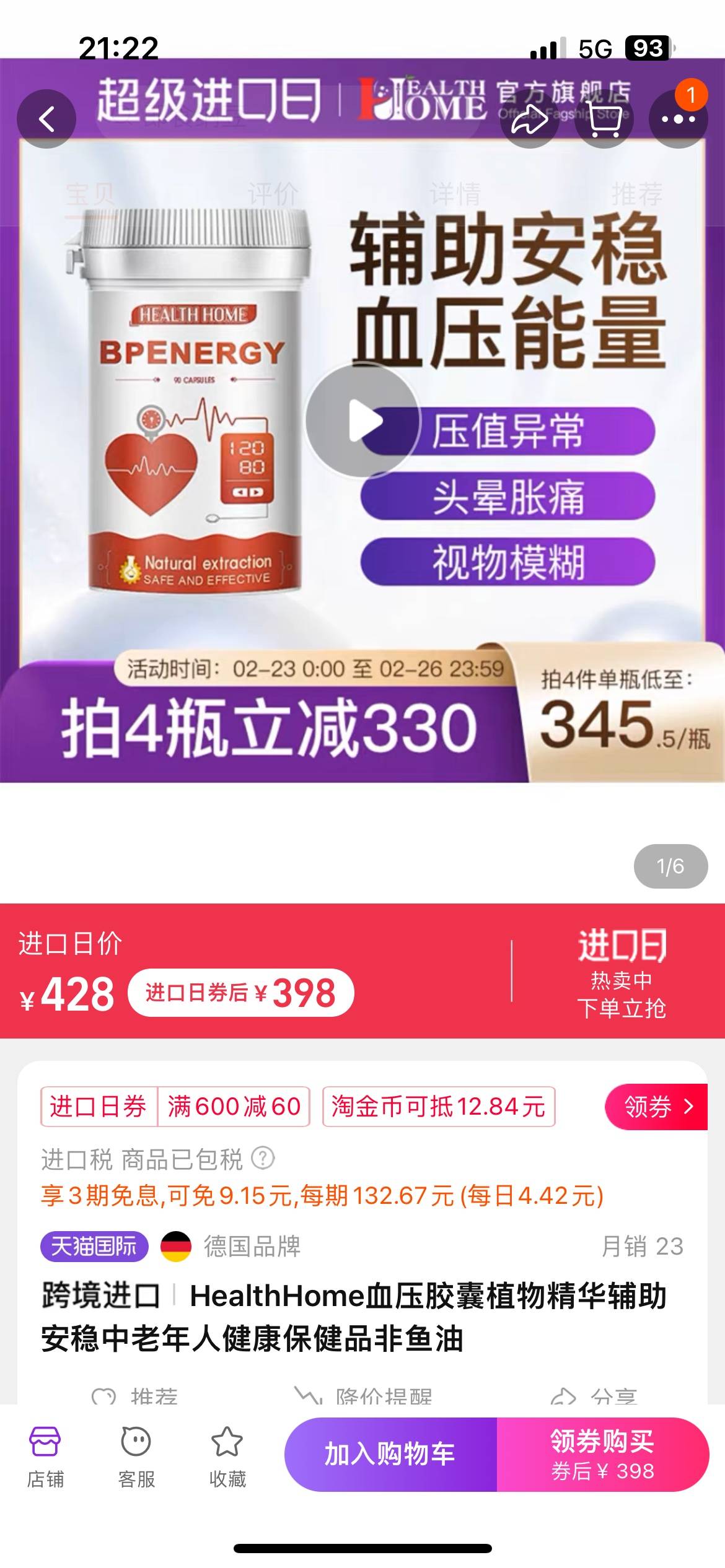Open the import tax help icon
Viewport: 725px width, 1568px height.
263,1158
